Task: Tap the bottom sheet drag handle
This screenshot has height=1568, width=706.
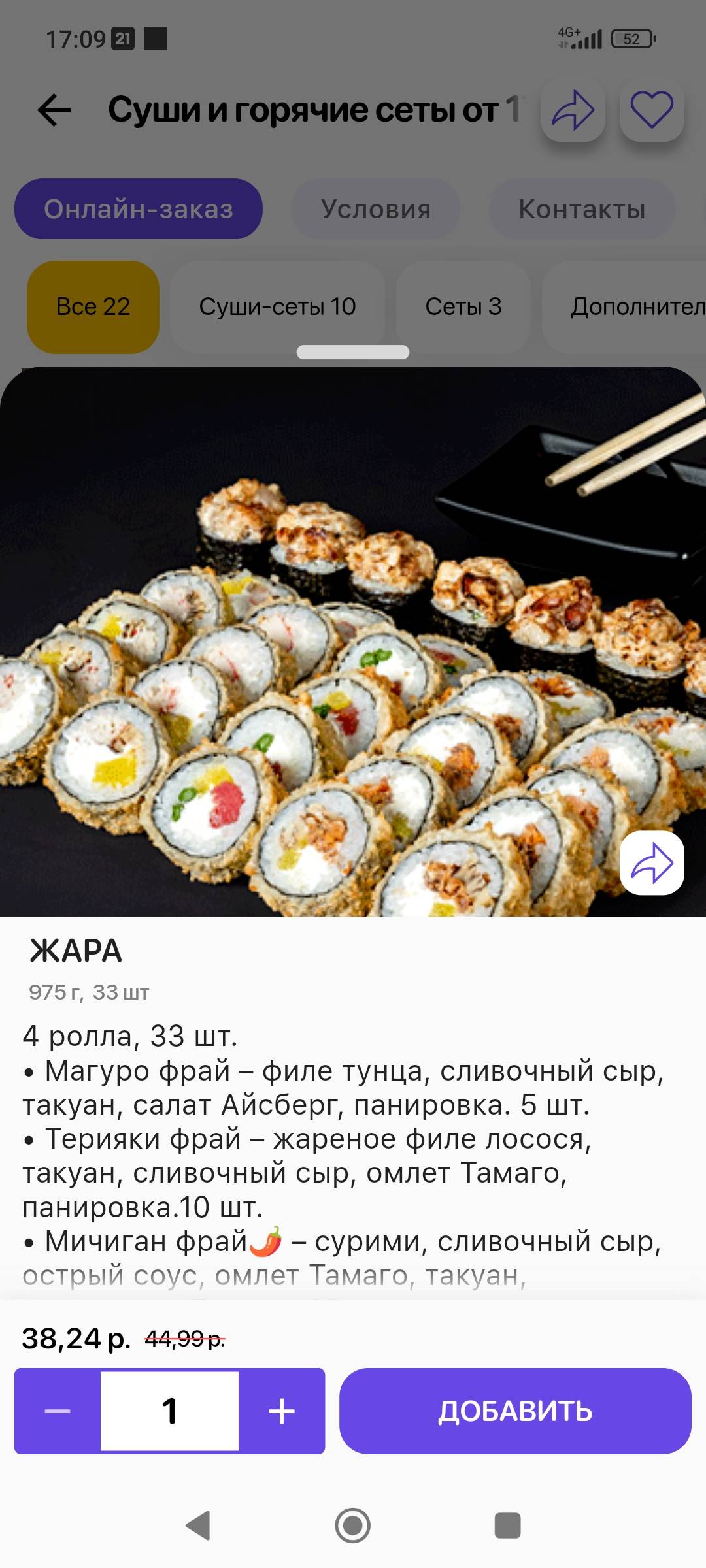Action: click(x=353, y=352)
